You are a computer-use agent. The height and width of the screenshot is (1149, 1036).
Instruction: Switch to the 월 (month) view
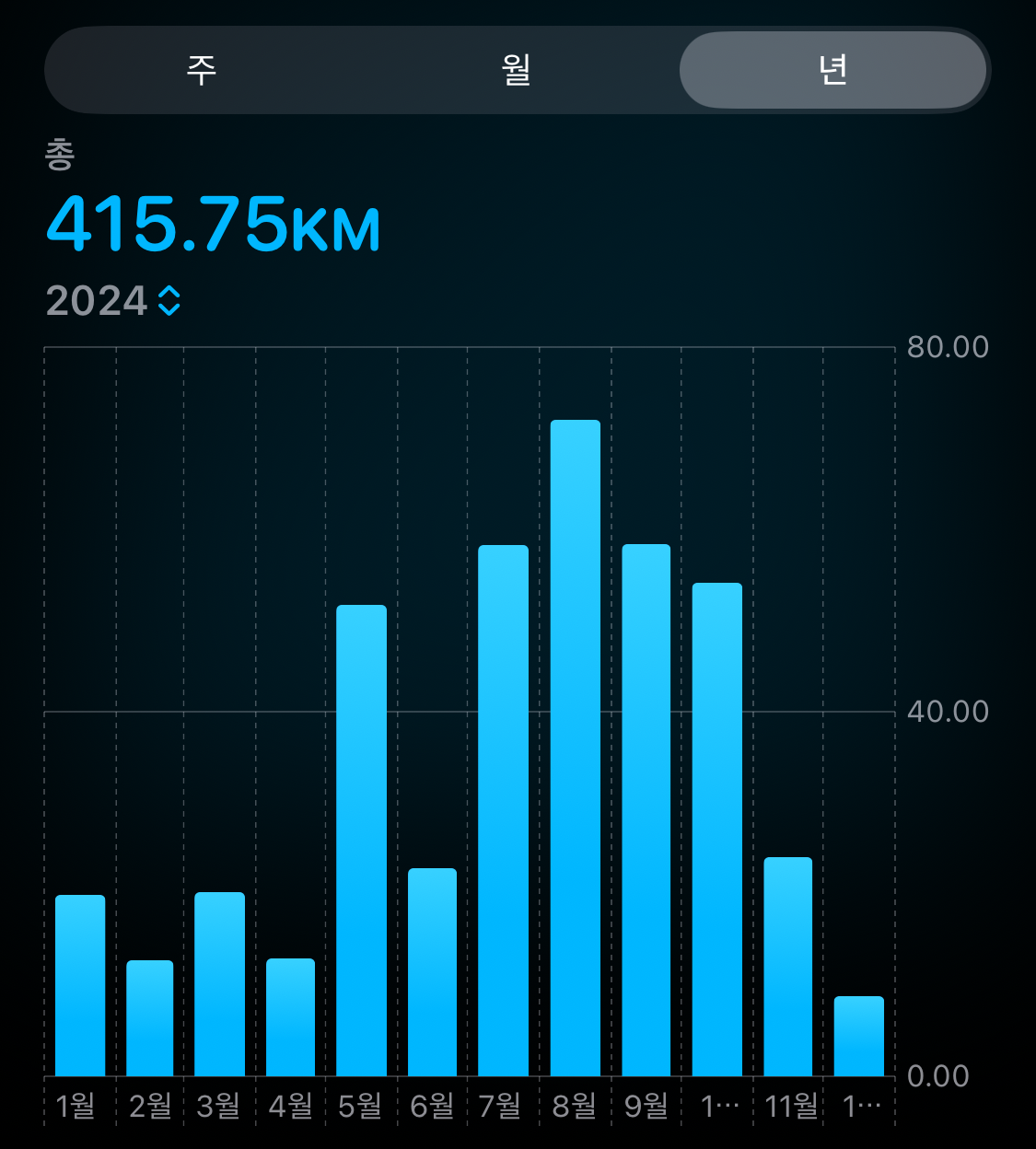pyautogui.click(x=517, y=70)
